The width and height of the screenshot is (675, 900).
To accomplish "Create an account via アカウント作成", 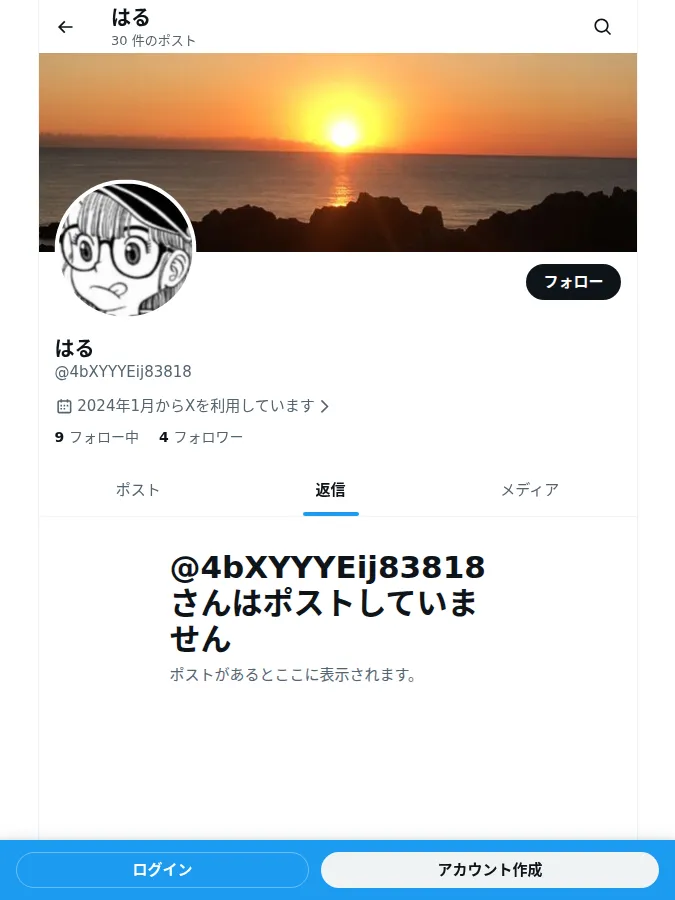I will click(490, 870).
